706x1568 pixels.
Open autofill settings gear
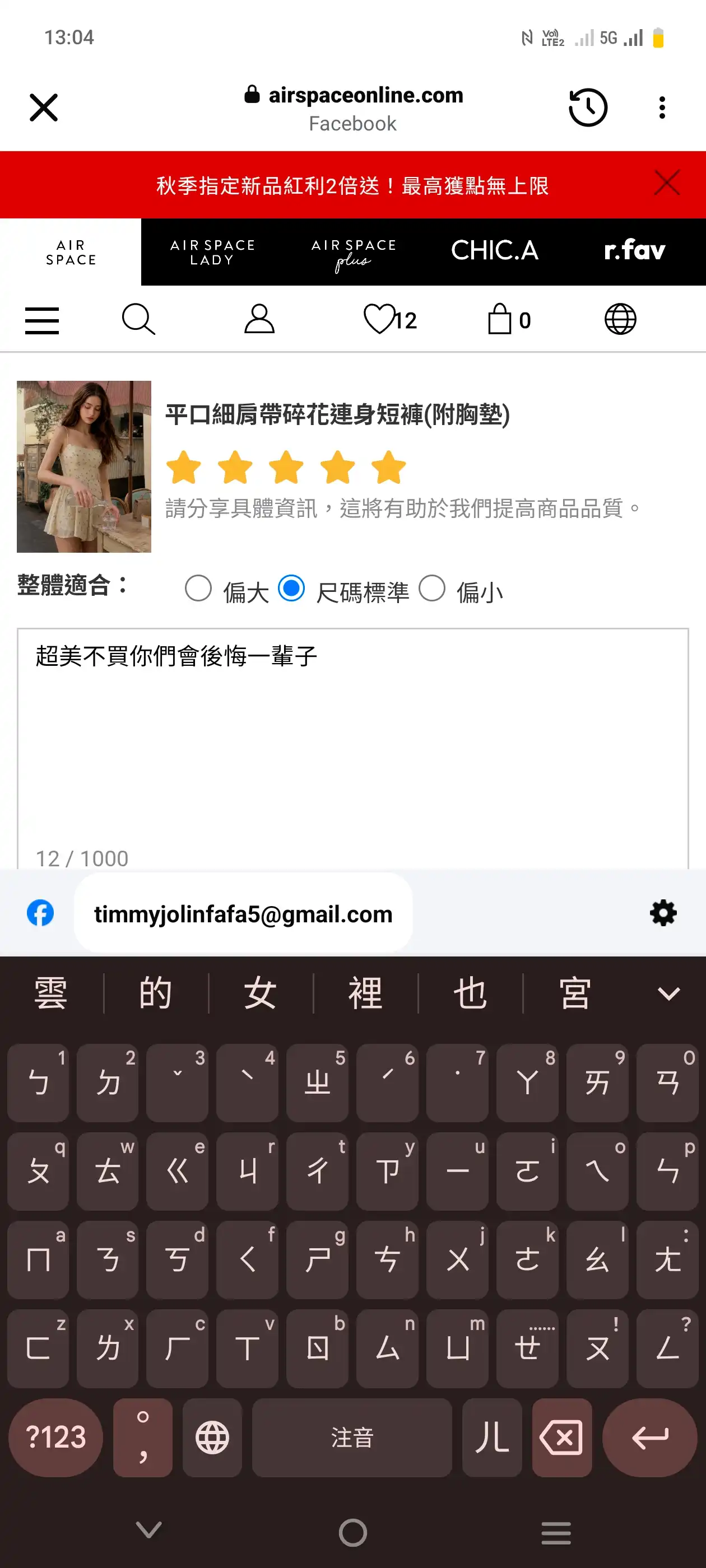tap(663, 913)
